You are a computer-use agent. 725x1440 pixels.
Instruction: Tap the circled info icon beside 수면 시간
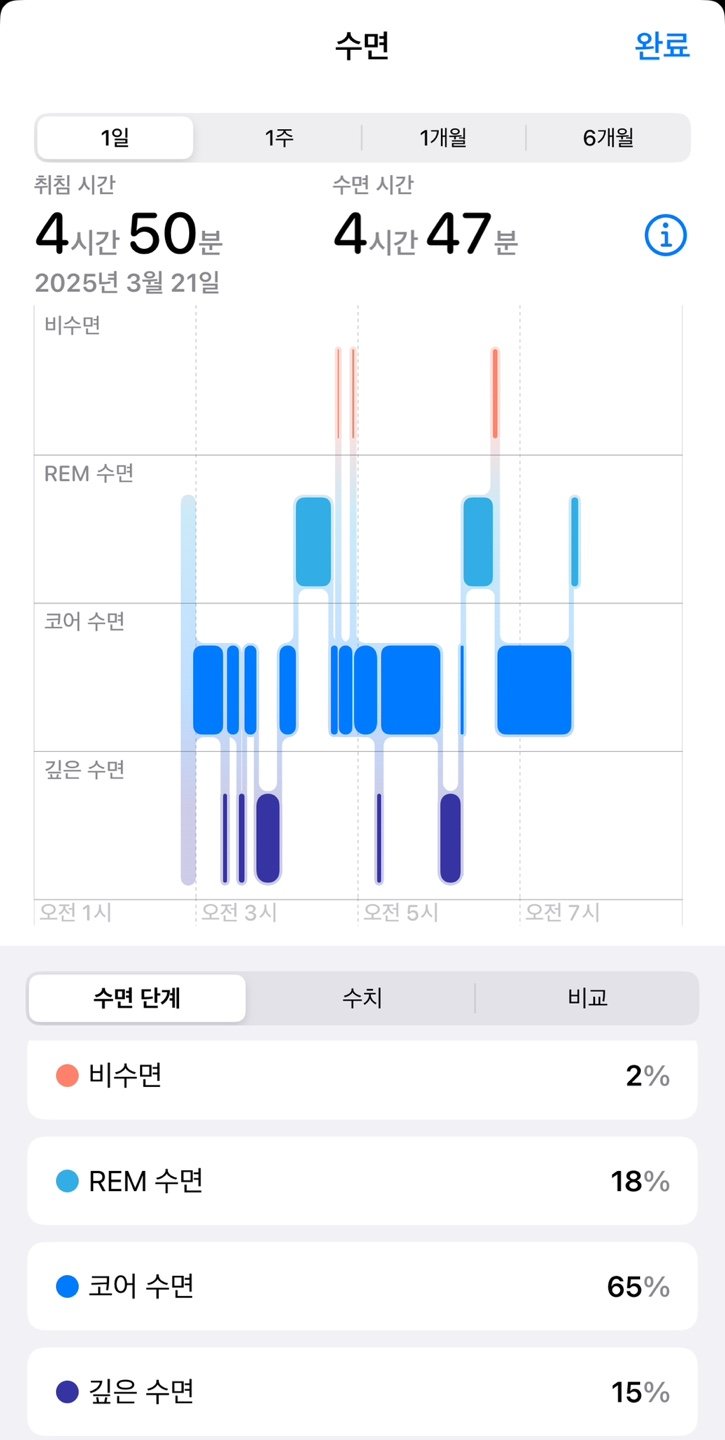666,233
